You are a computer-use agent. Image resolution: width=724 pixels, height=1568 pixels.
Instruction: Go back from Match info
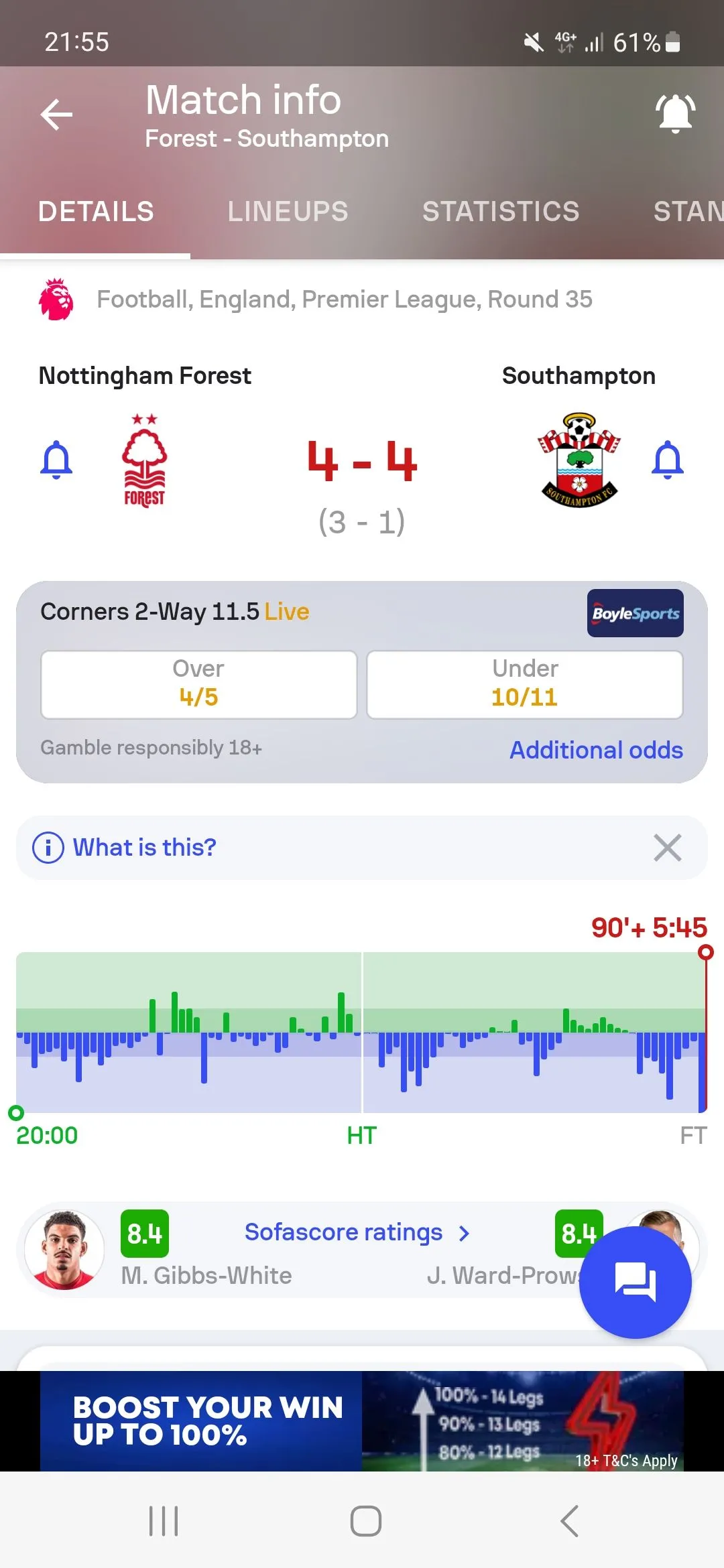pos(56,115)
